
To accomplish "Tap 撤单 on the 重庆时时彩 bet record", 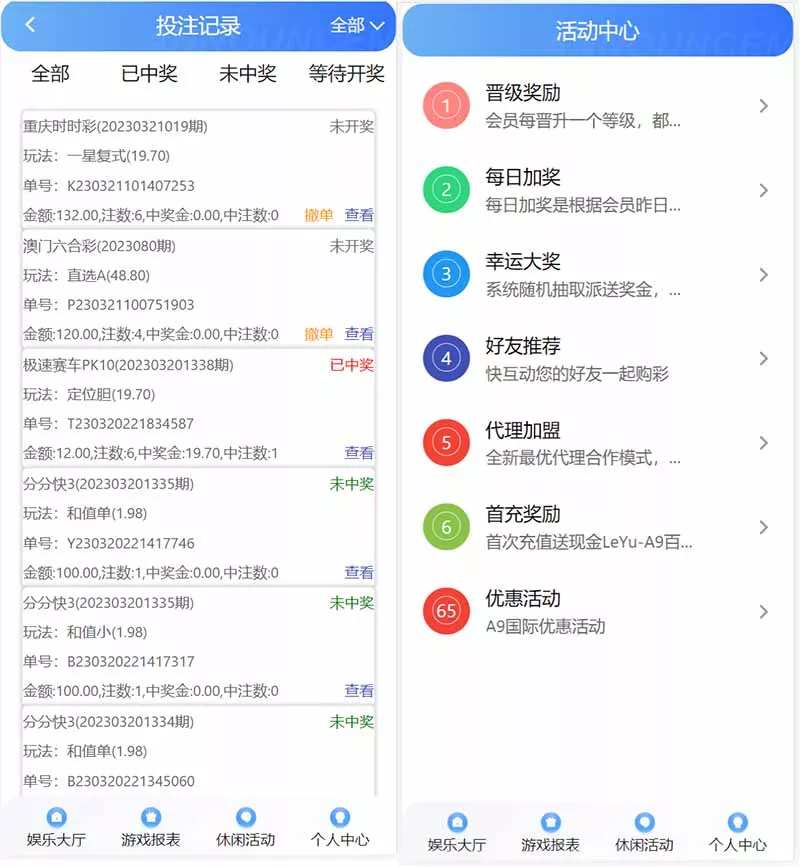I will pyautogui.click(x=318, y=213).
